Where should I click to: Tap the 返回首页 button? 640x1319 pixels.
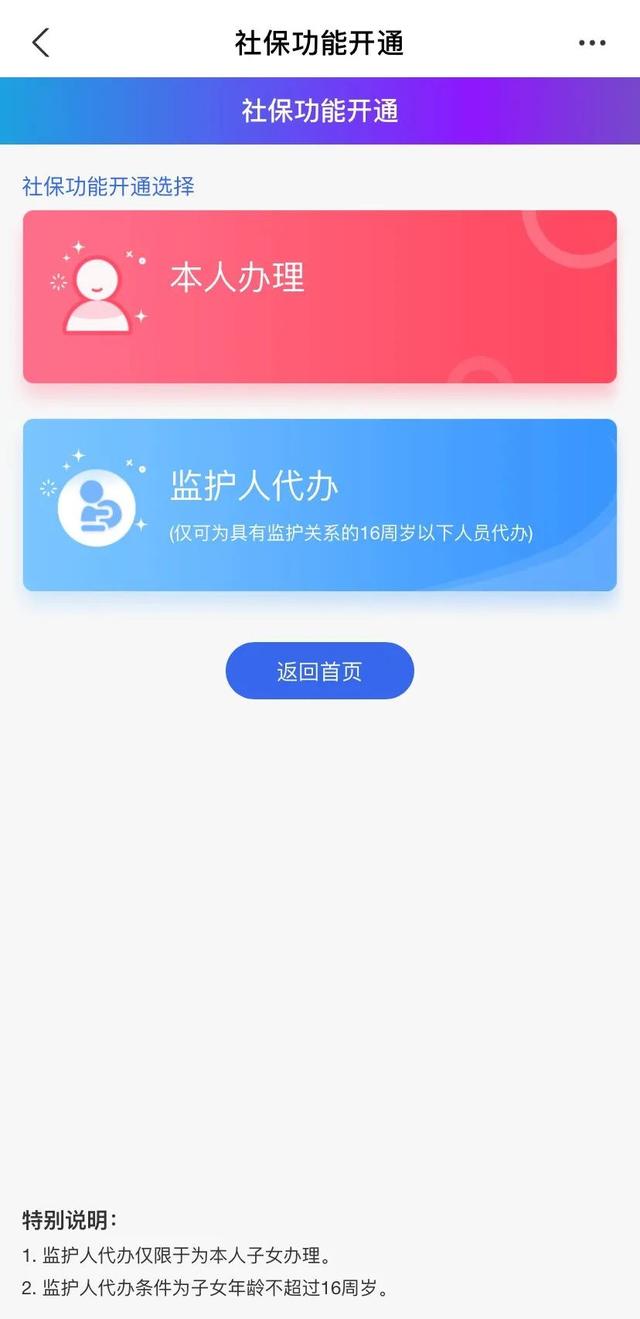click(x=320, y=671)
